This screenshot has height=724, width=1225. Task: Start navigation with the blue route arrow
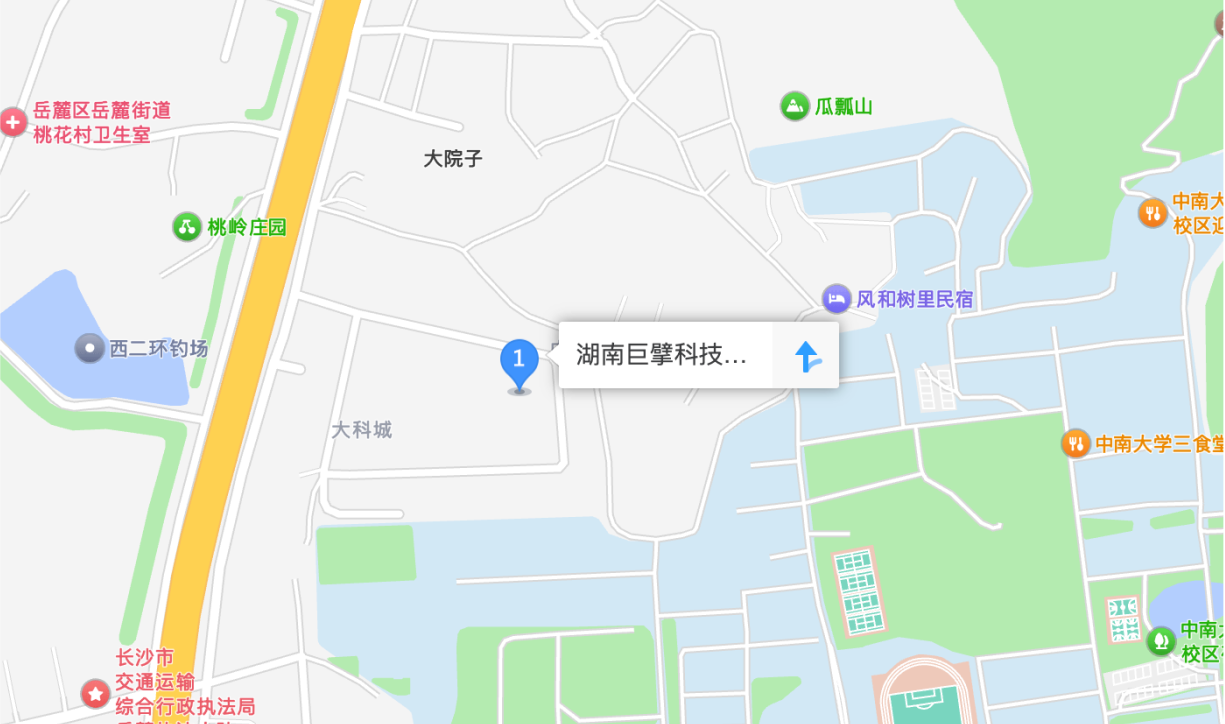tap(807, 356)
